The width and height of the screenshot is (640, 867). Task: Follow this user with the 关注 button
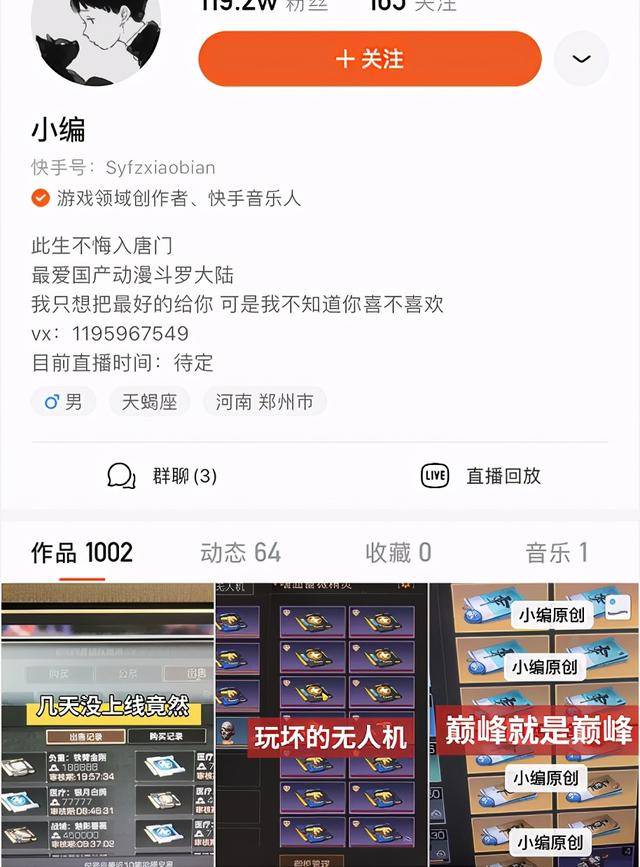[370, 59]
